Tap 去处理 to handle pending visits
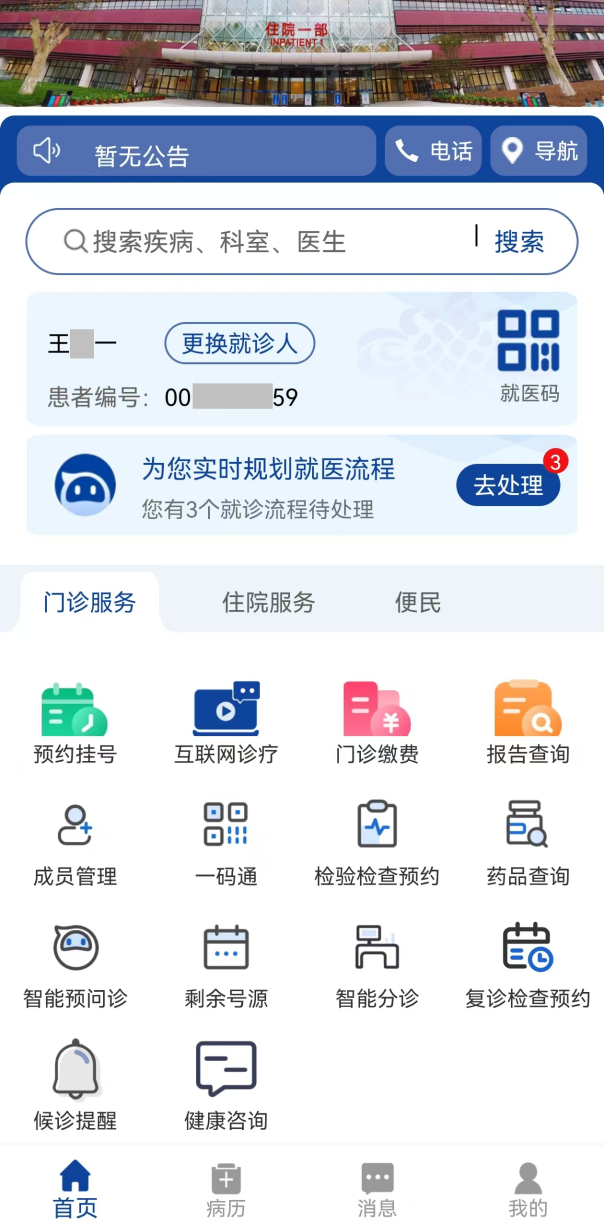 point(508,485)
